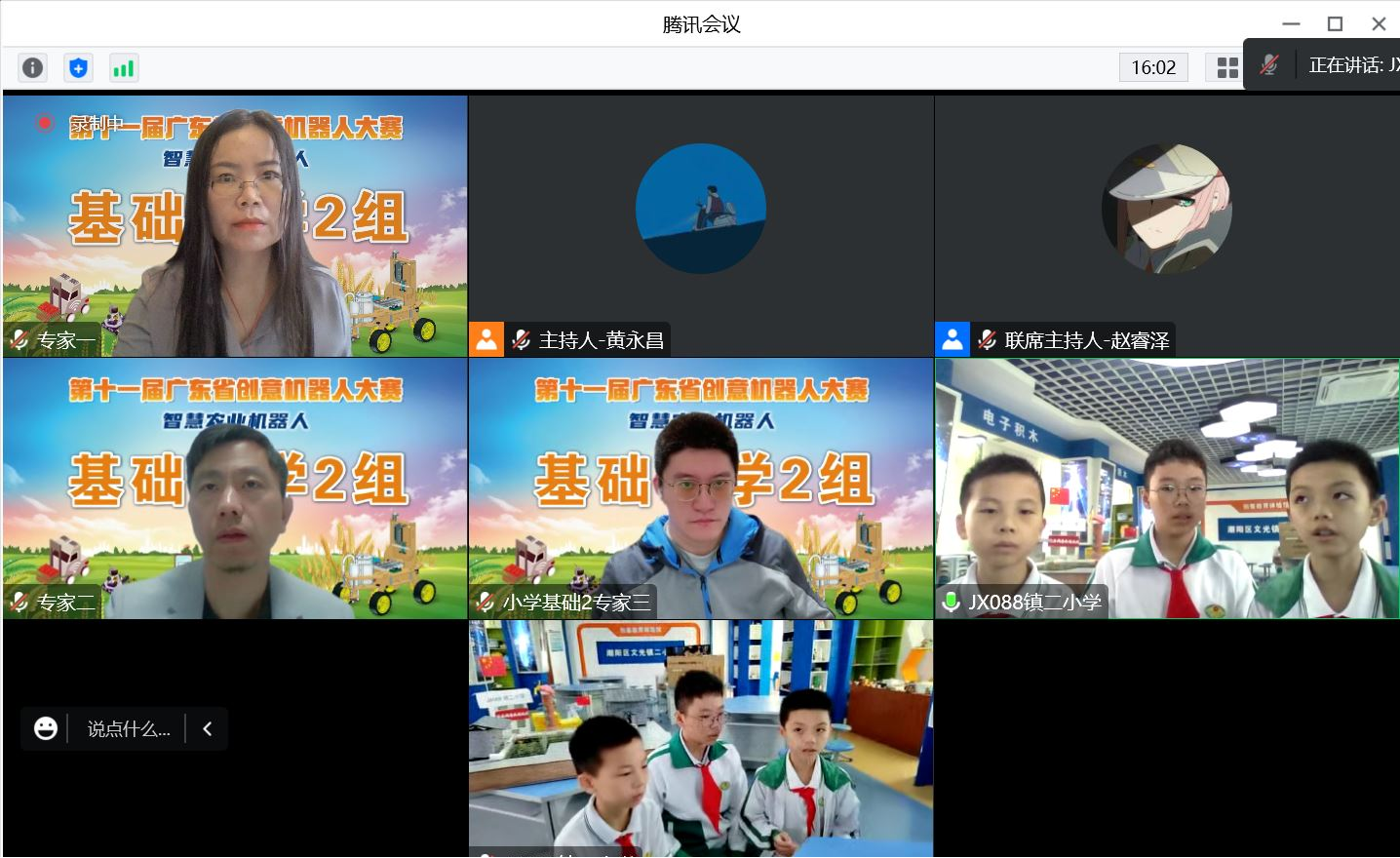
Task: Open the meeting info icon
Action: [x=32, y=67]
